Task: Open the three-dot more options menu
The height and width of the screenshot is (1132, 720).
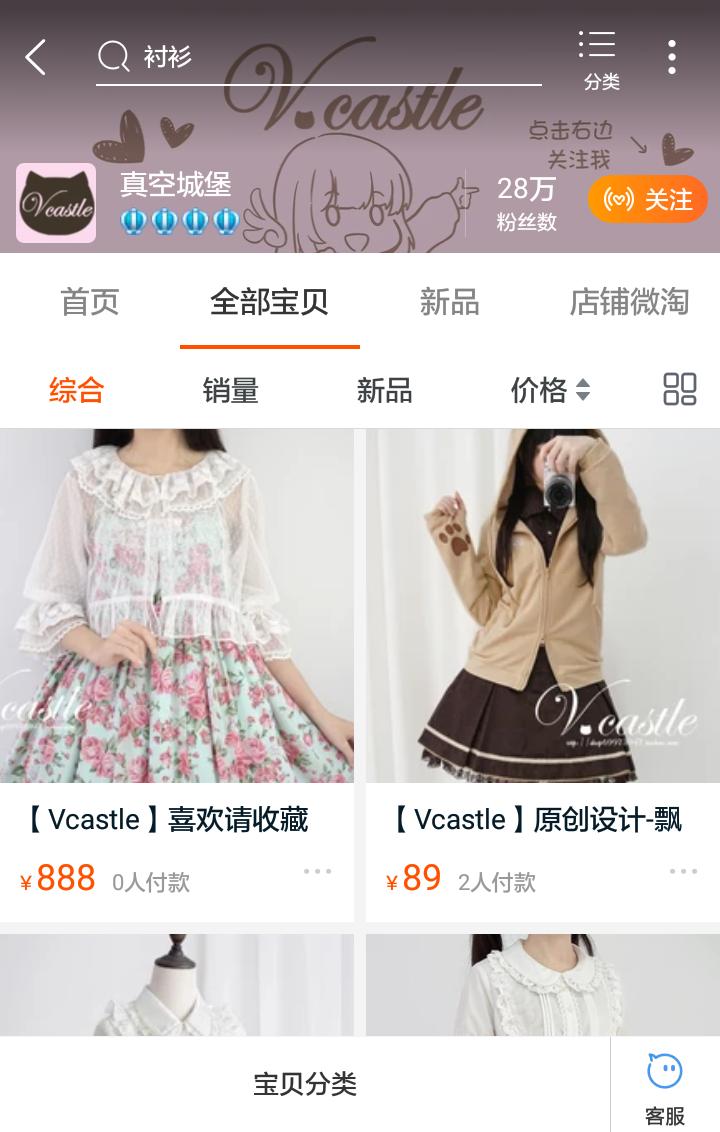Action: click(x=670, y=57)
